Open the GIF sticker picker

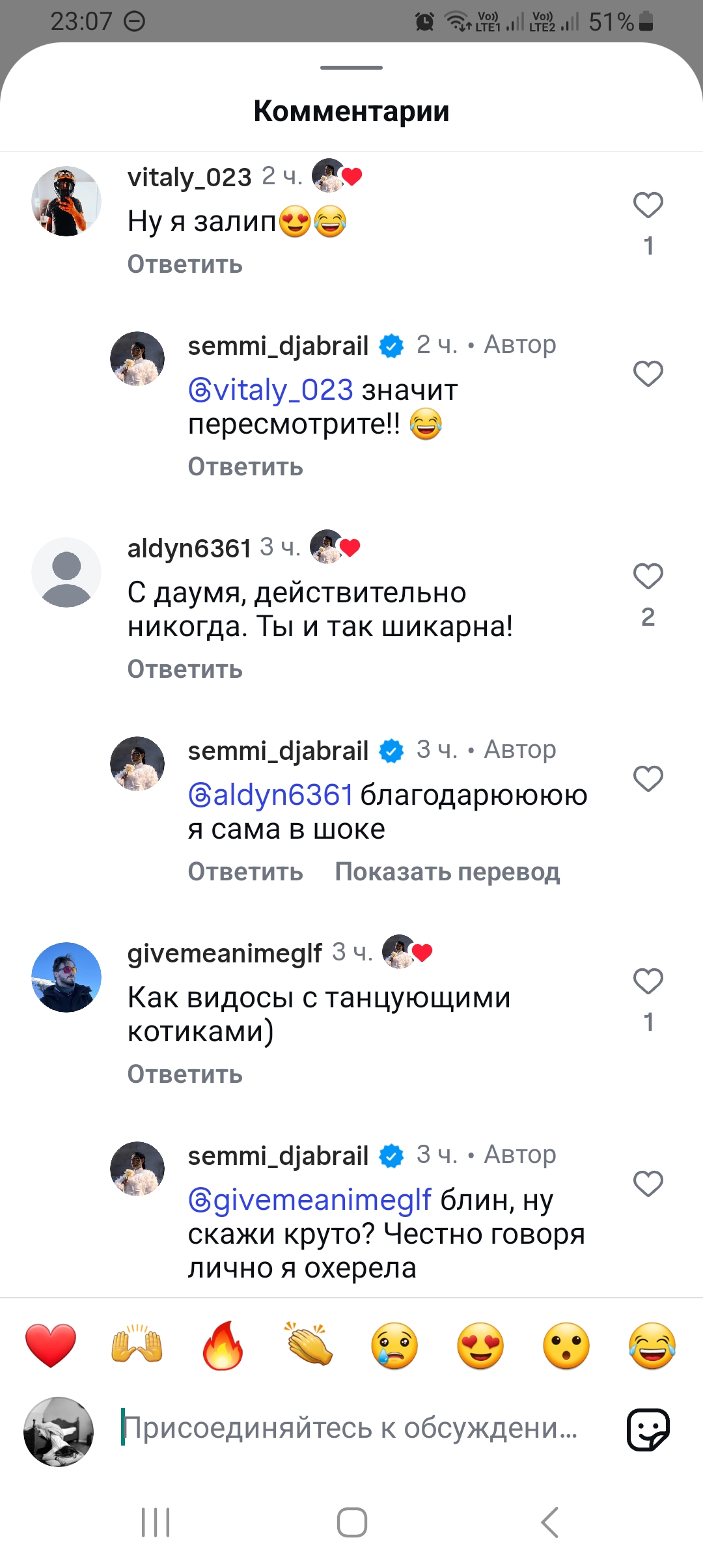(x=648, y=1430)
